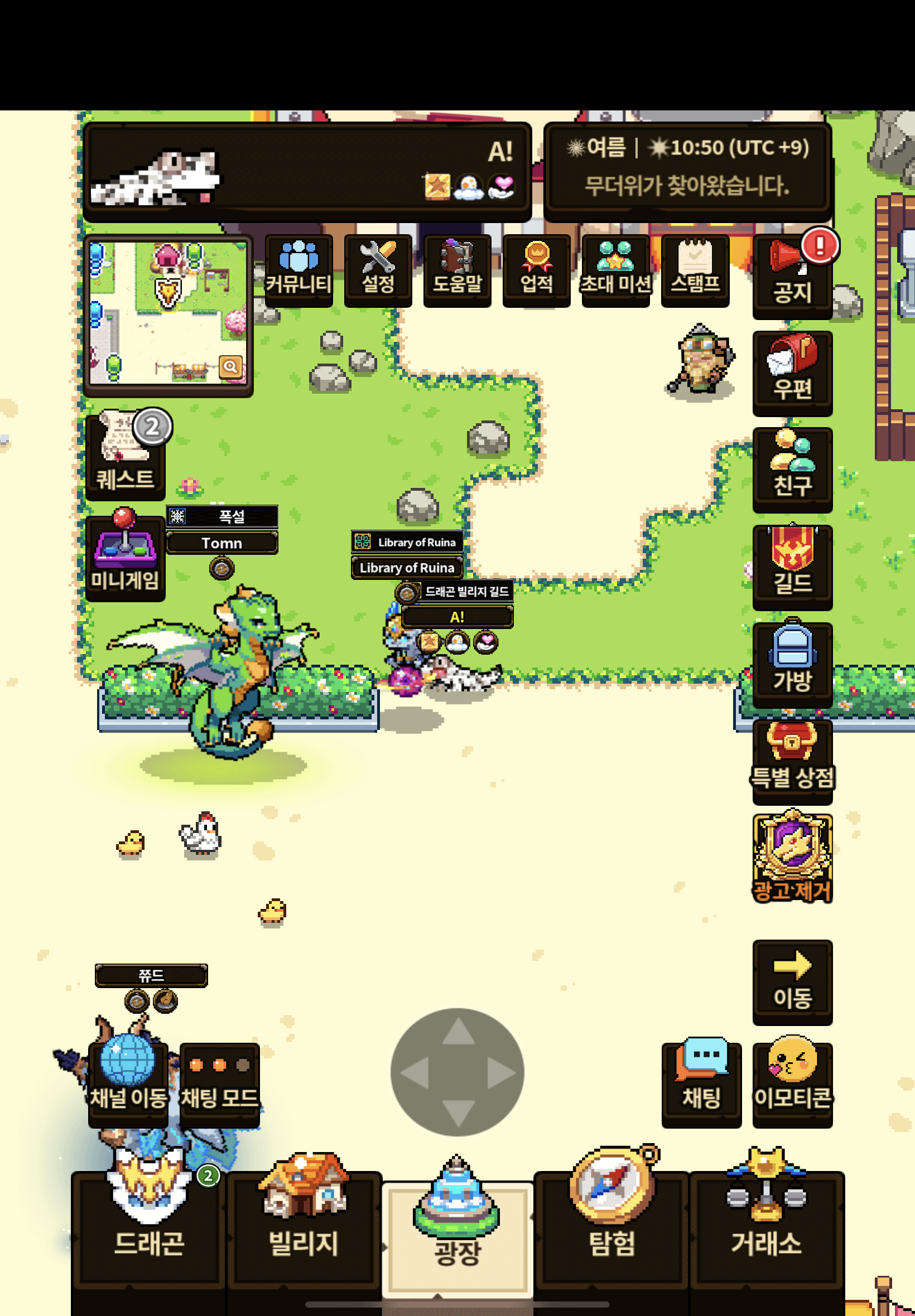915x1316 pixels.
Task: Open the 길드 guild menu
Action: pos(792,566)
